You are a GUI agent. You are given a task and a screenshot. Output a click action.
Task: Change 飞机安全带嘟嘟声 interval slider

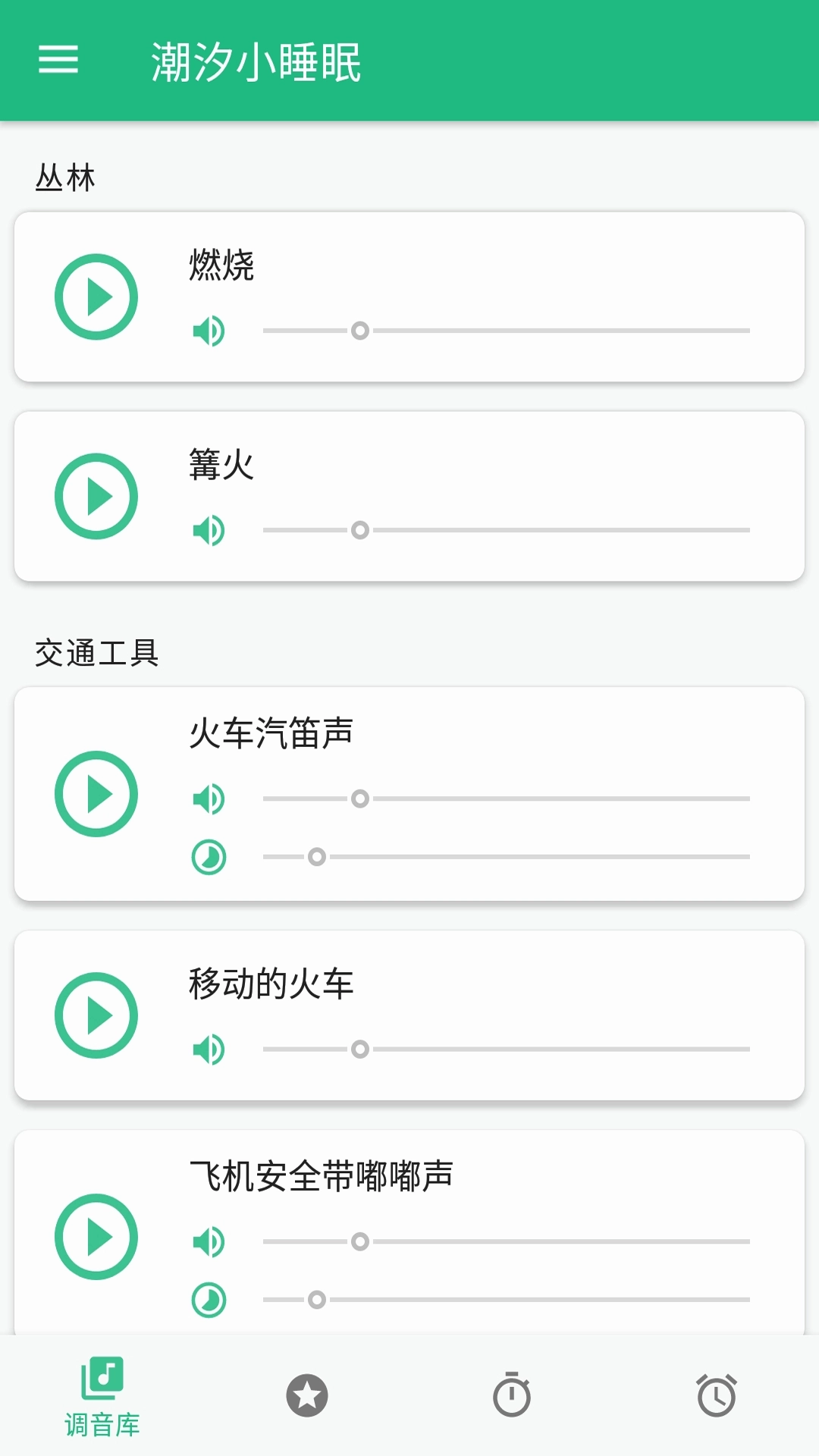click(317, 1300)
